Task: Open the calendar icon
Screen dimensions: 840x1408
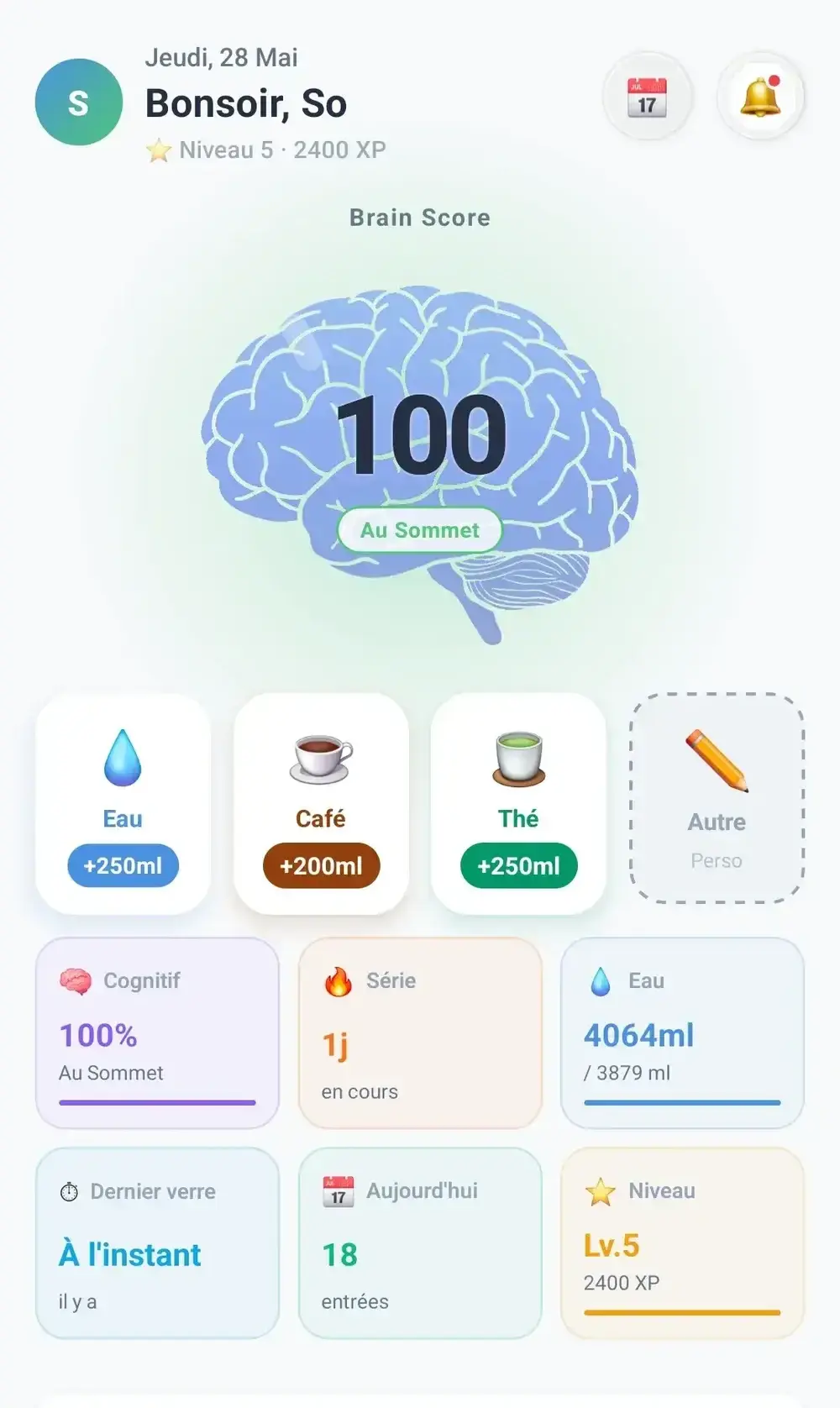Action: 647,97
